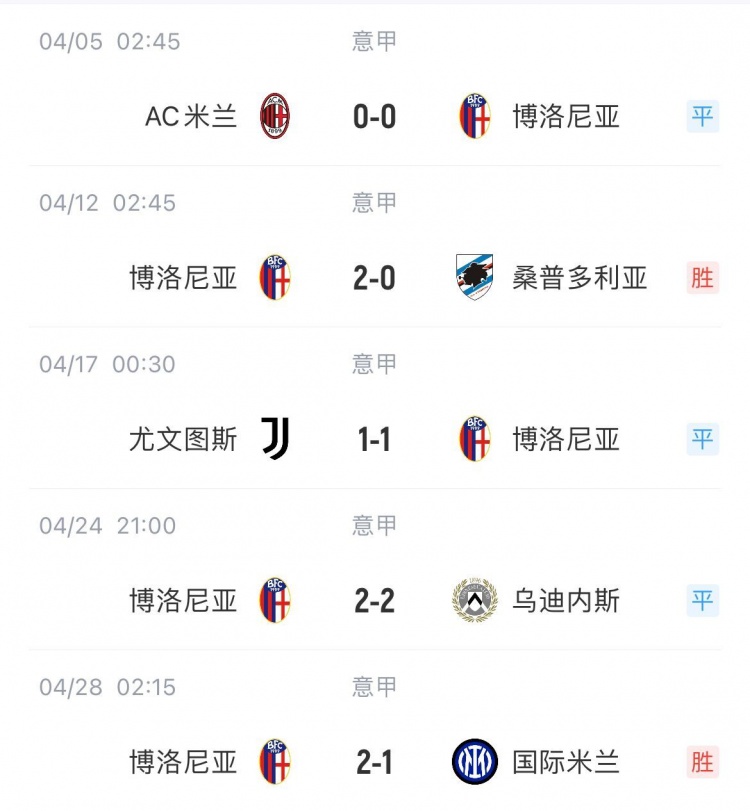Open the 平 result badge for AC米兰 match

(702, 116)
